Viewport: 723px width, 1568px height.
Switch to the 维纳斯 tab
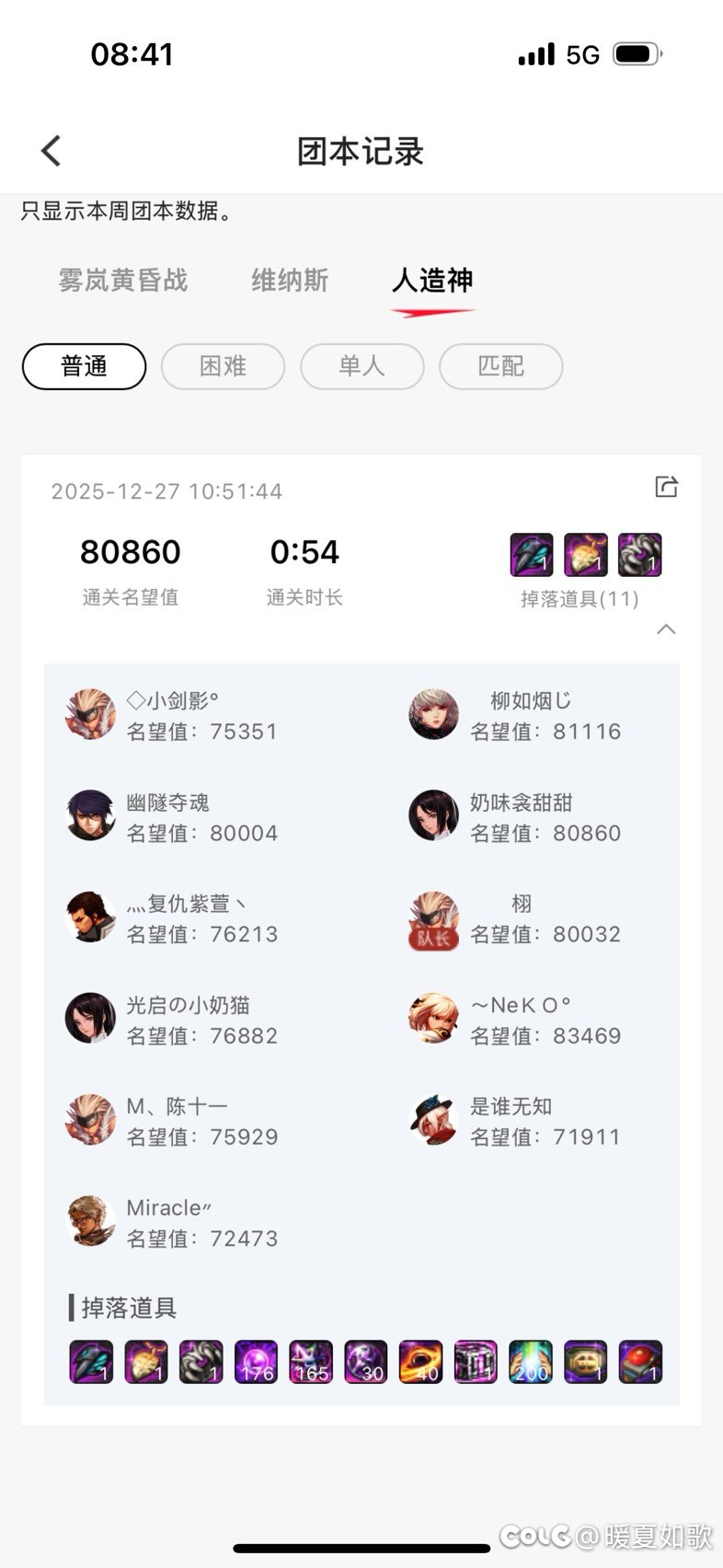290,280
